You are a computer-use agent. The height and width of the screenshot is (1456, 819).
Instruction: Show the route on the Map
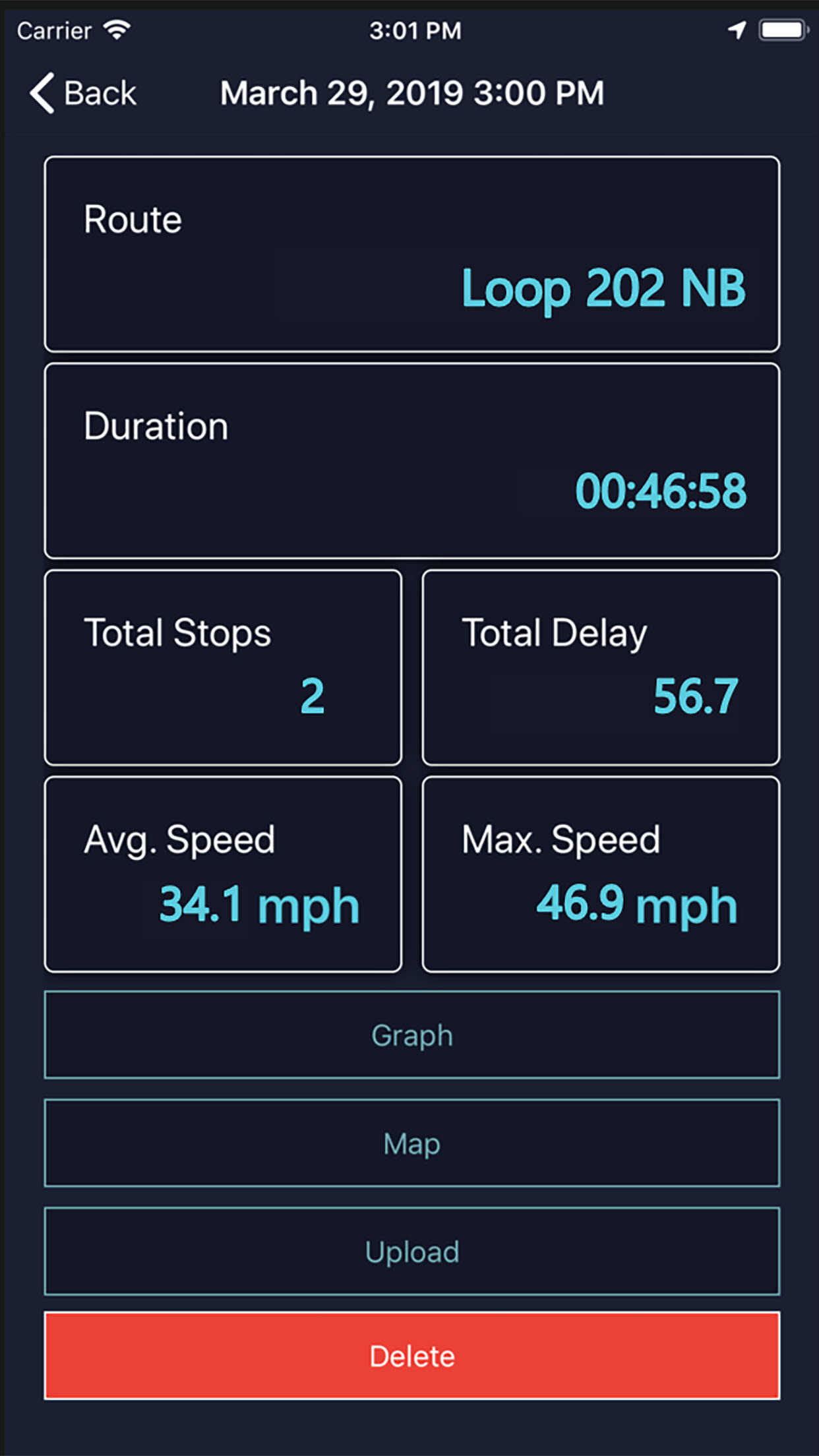412,1143
